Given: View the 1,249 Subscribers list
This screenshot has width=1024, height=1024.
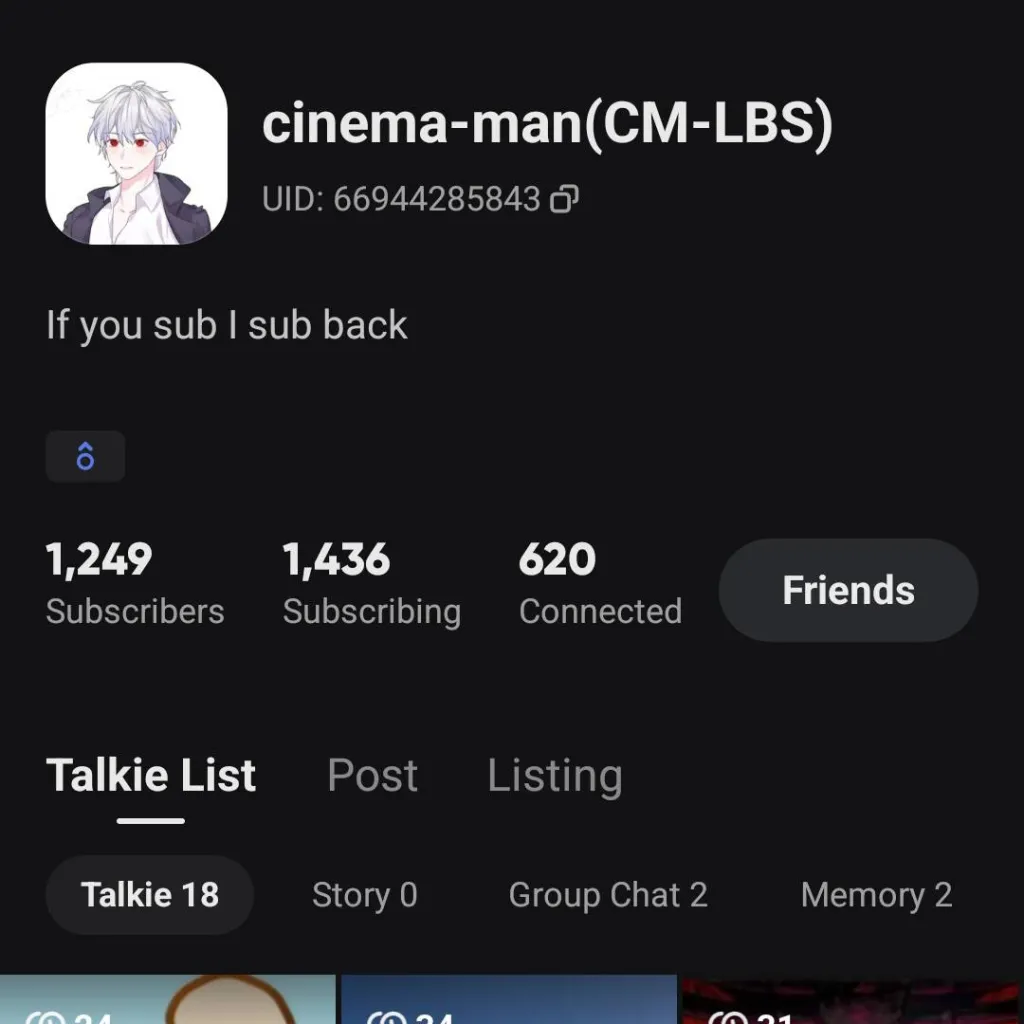Looking at the screenshot, I should (135, 584).
